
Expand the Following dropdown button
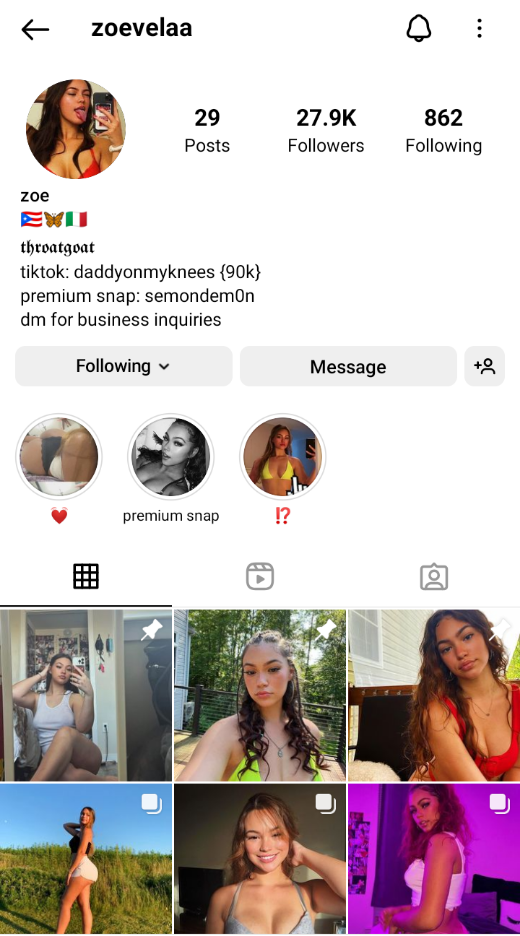coord(124,366)
